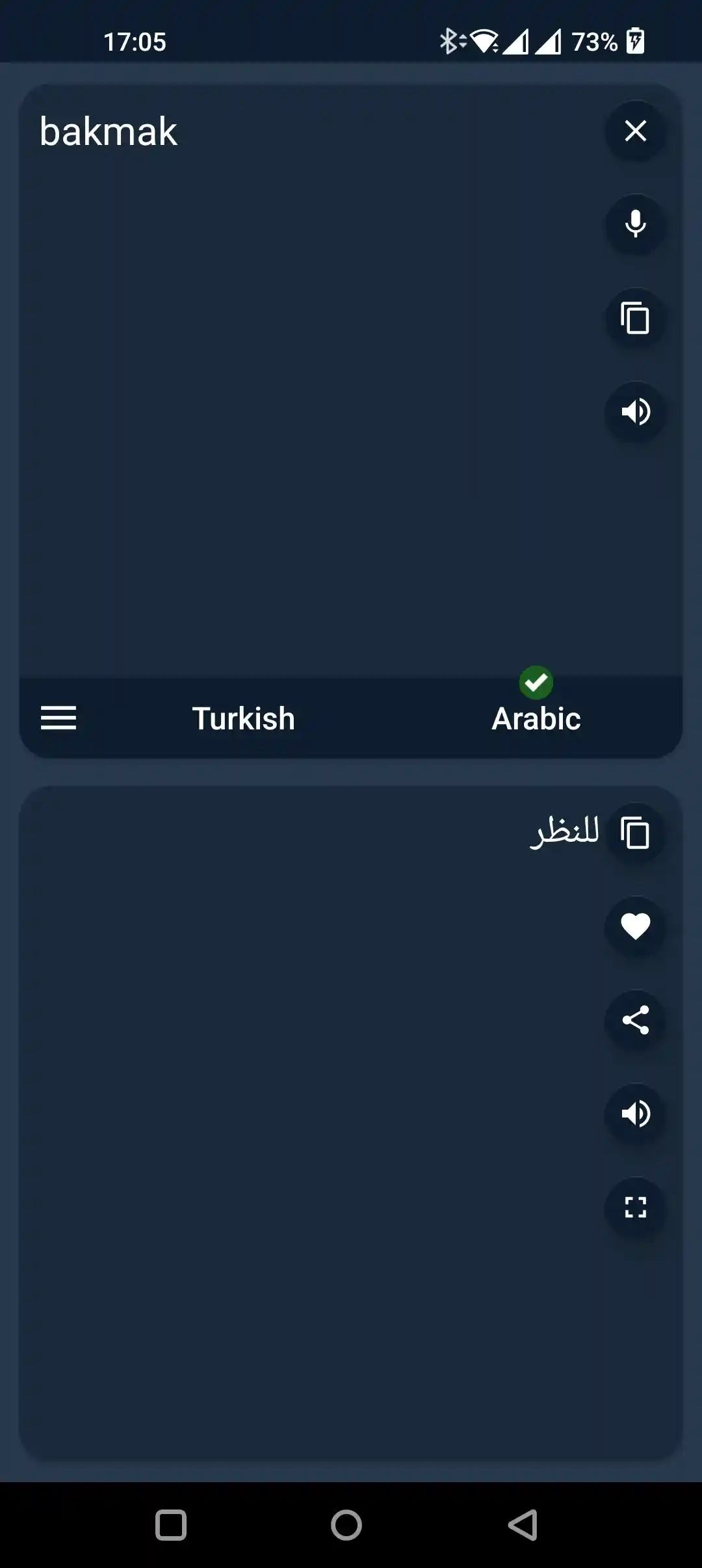702x1568 pixels.
Task: Play the Arabic translation audio
Action: 635,1114
